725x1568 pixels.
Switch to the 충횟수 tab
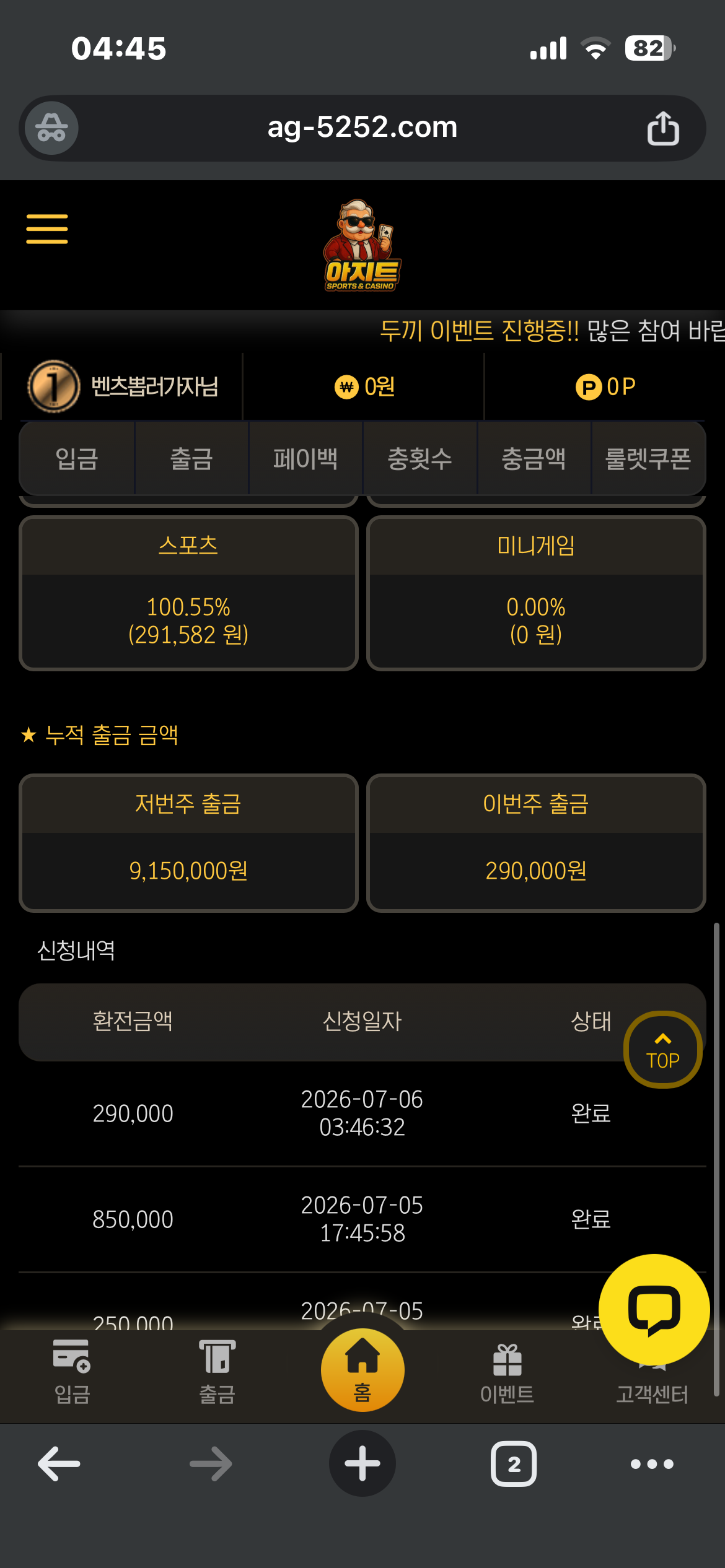tap(420, 459)
